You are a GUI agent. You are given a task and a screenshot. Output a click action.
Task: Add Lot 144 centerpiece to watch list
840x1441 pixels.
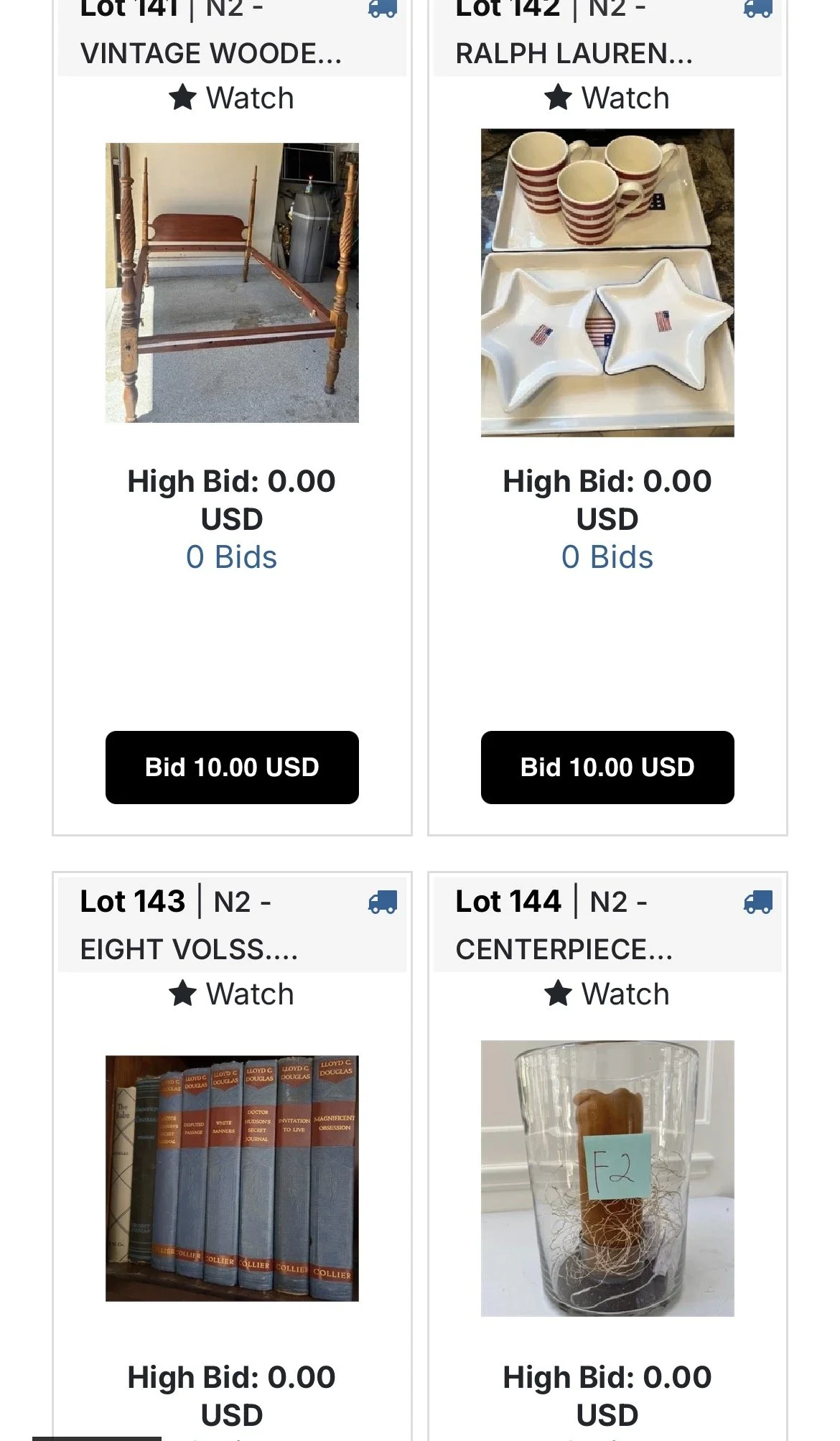(607, 994)
